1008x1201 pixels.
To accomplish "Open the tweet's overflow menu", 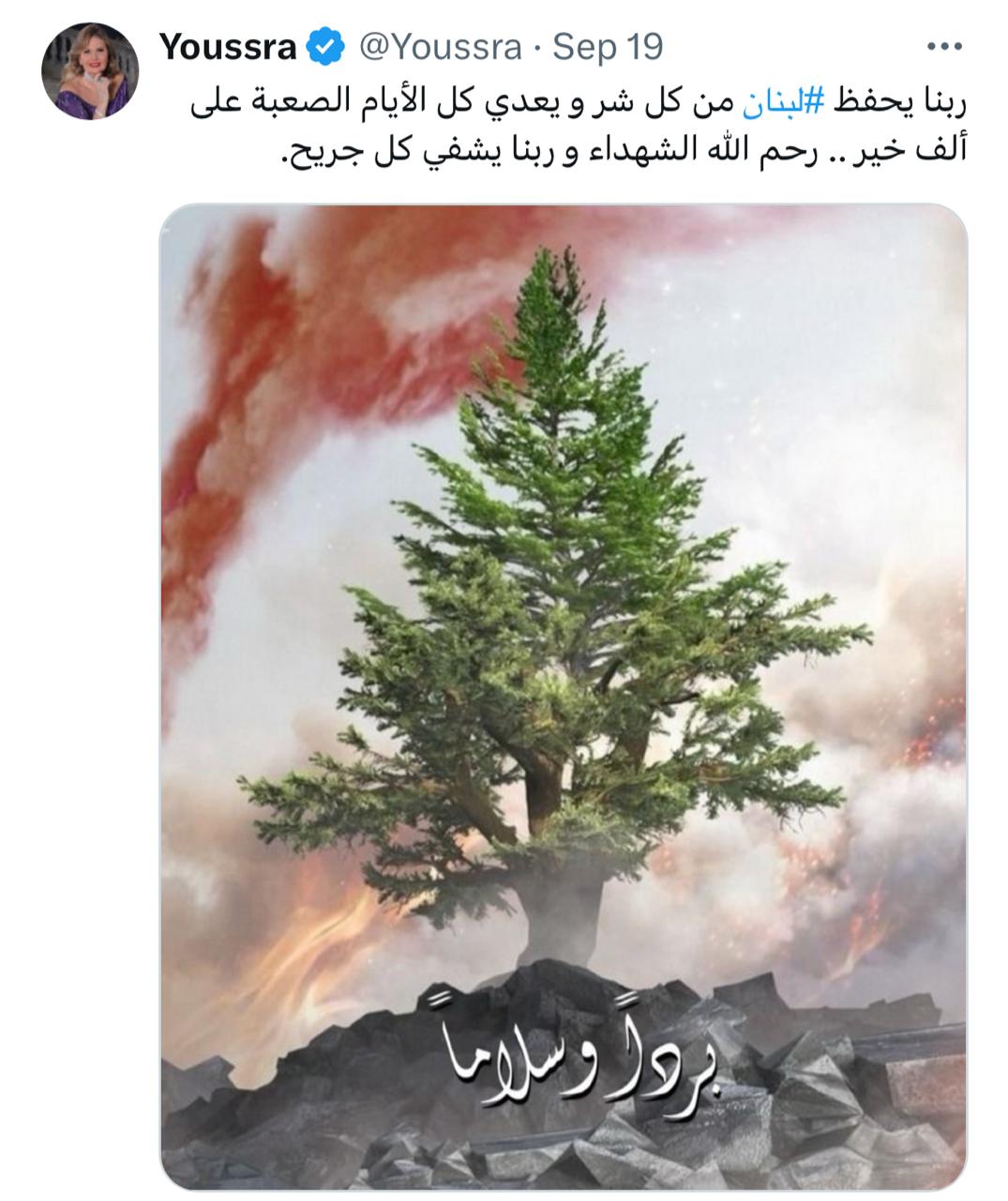I will coord(942,47).
